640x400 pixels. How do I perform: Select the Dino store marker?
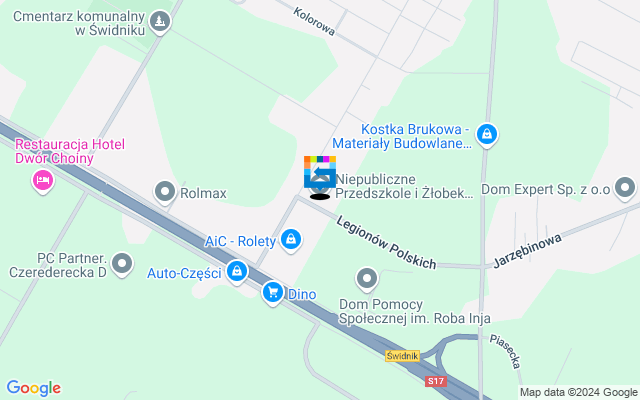pyautogui.click(x=272, y=293)
